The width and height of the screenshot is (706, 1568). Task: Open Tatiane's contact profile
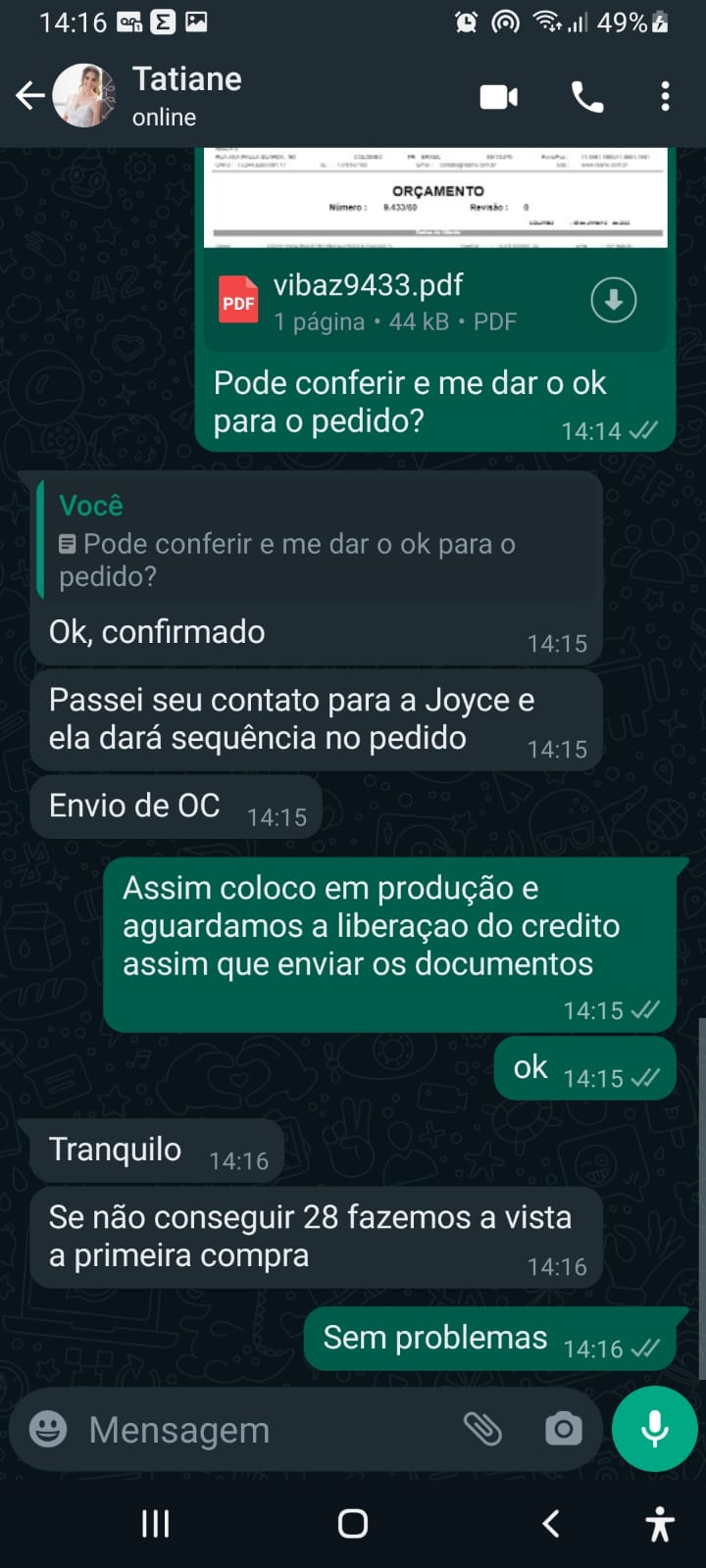[x=186, y=96]
